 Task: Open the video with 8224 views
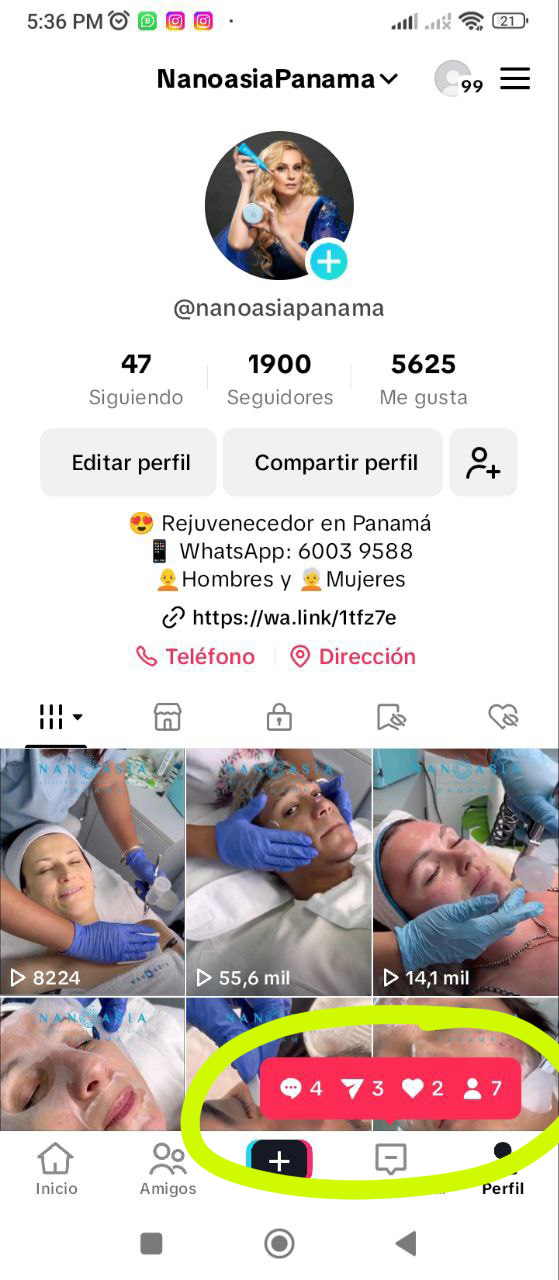pyautogui.click(x=92, y=872)
